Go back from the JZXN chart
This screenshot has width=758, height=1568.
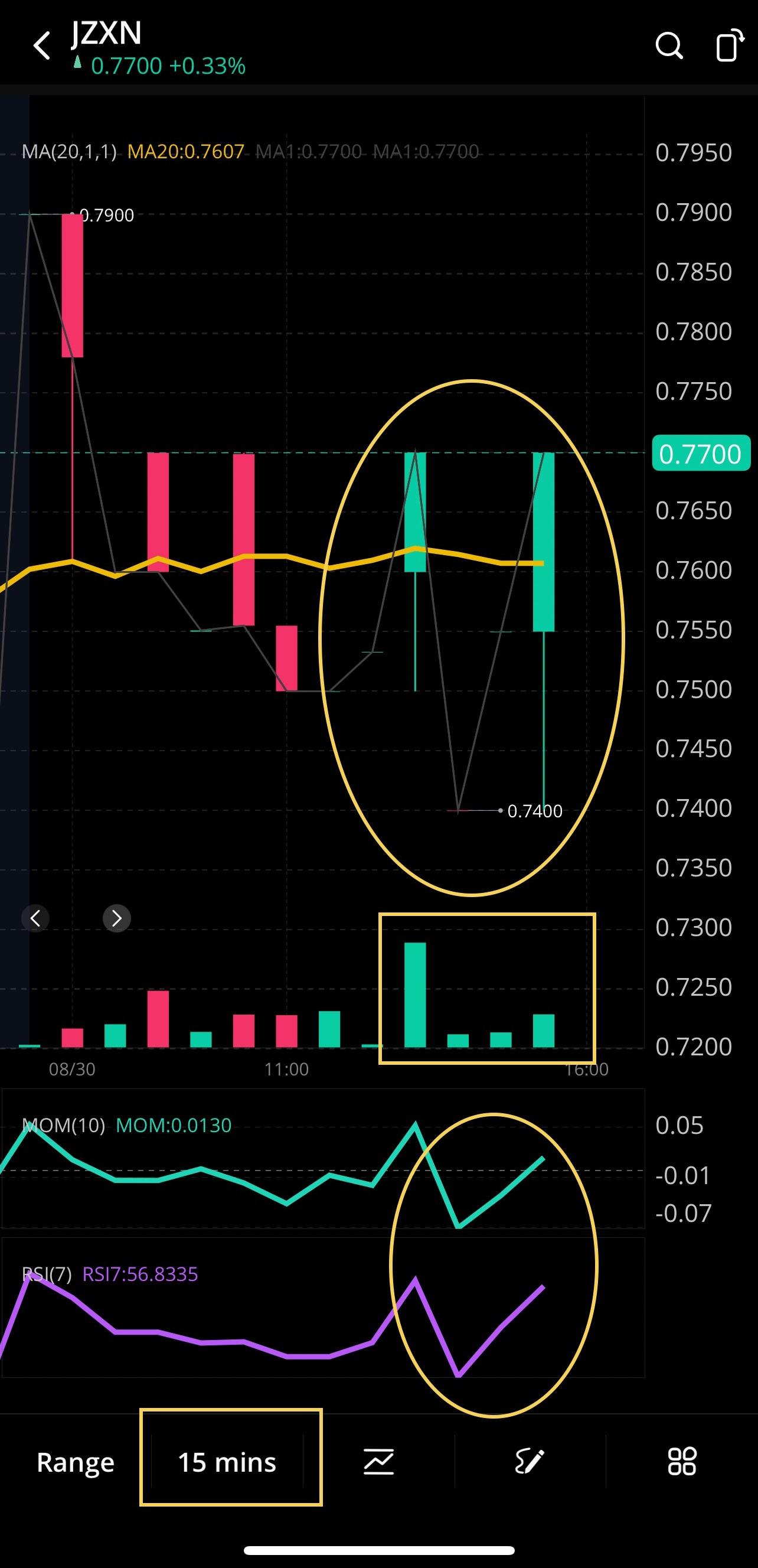tap(41, 46)
